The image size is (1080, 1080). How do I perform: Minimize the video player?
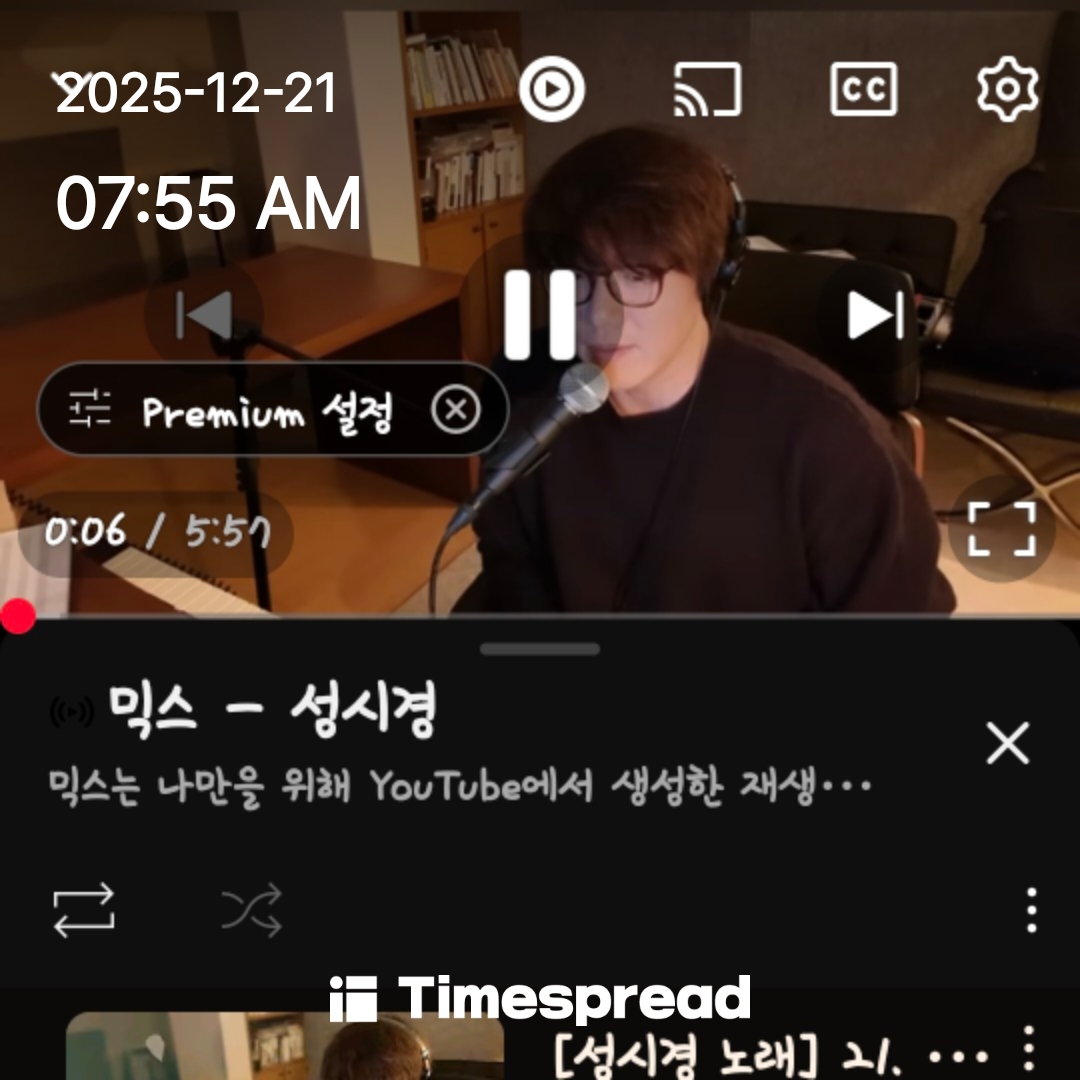click(x=72, y=90)
